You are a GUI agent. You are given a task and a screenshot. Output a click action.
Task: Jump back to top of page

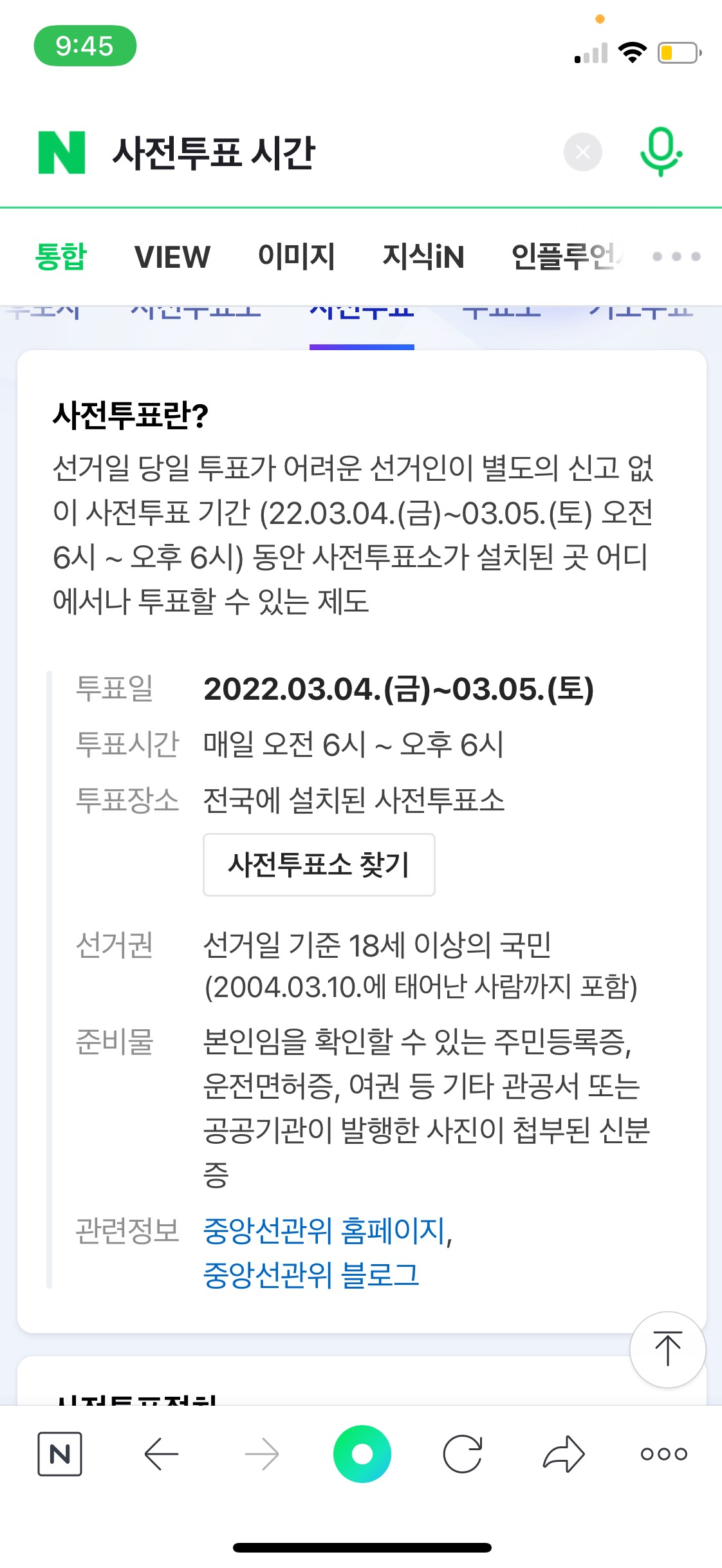(667, 1349)
